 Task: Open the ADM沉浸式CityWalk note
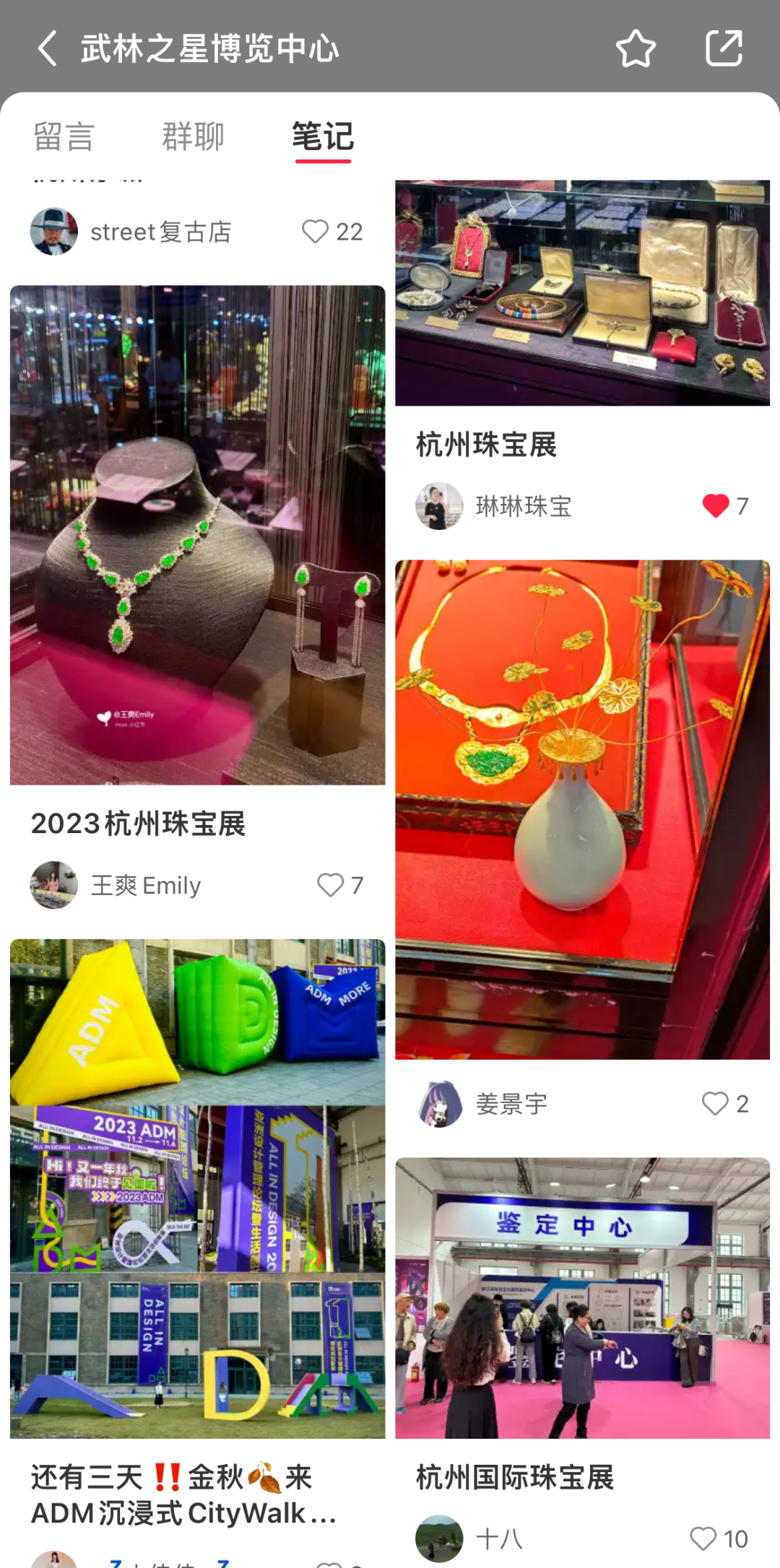click(x=197, y=1190)
